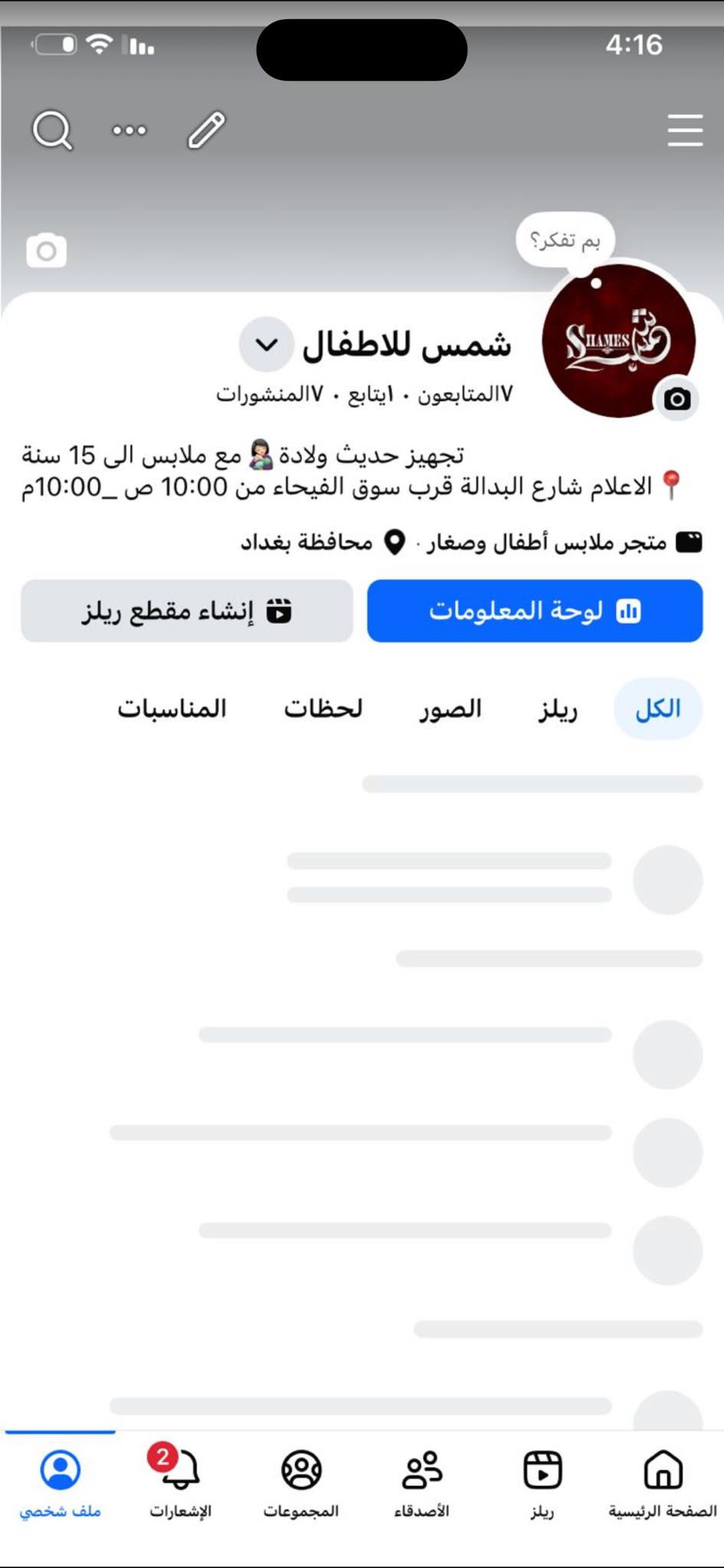
Task: Open the search magnifier icon
Action: (52, 130)
